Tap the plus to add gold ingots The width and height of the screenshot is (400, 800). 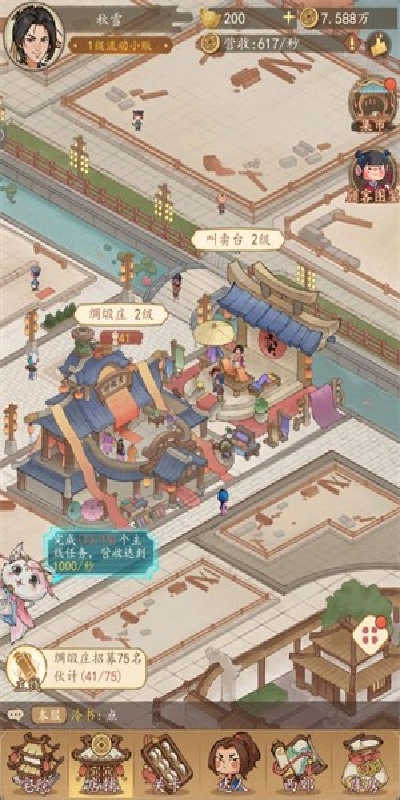(x=289, y=18)
